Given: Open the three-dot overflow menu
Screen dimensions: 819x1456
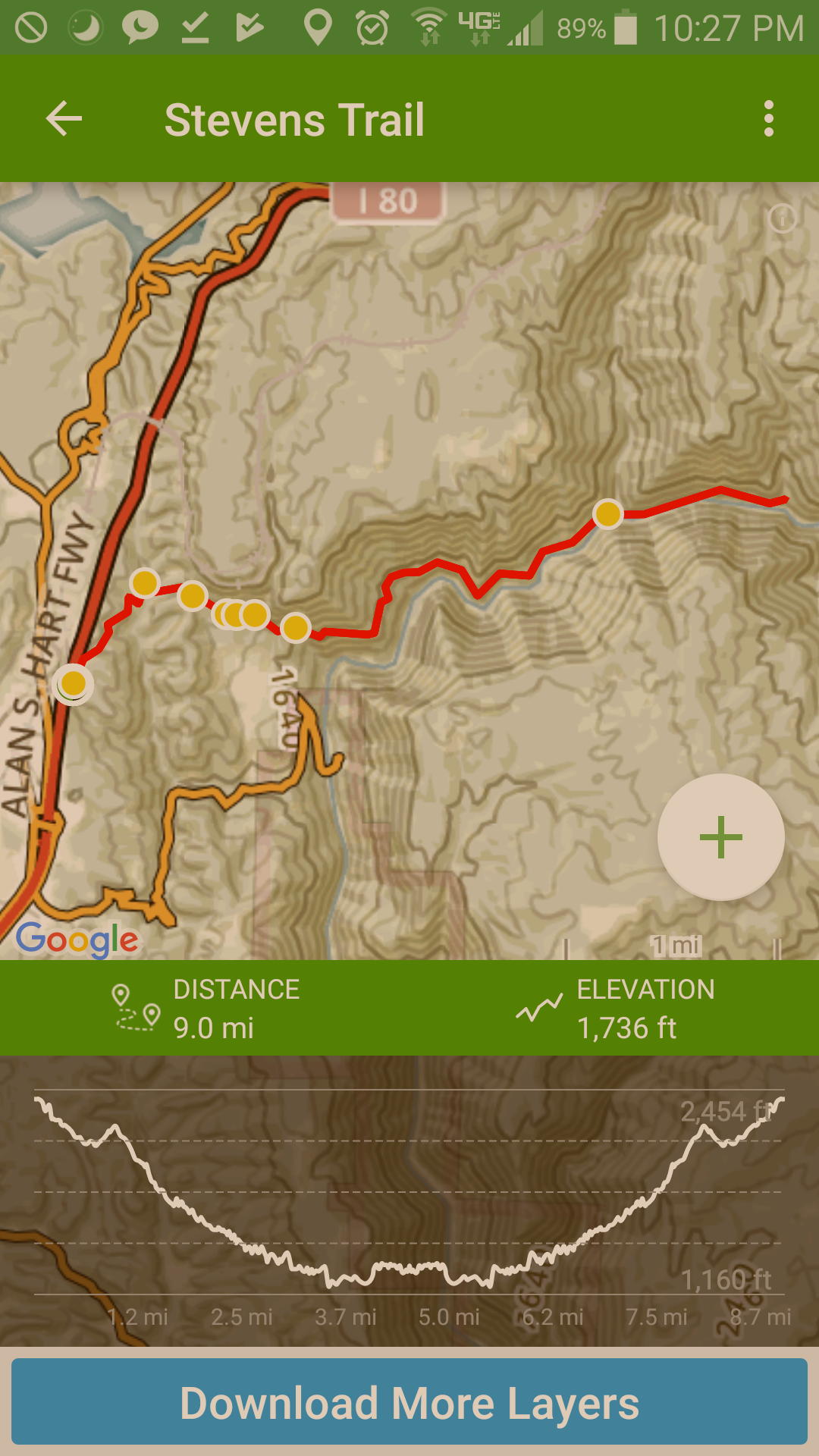Looking at the screenshot, I should click(x=769, y=119).
